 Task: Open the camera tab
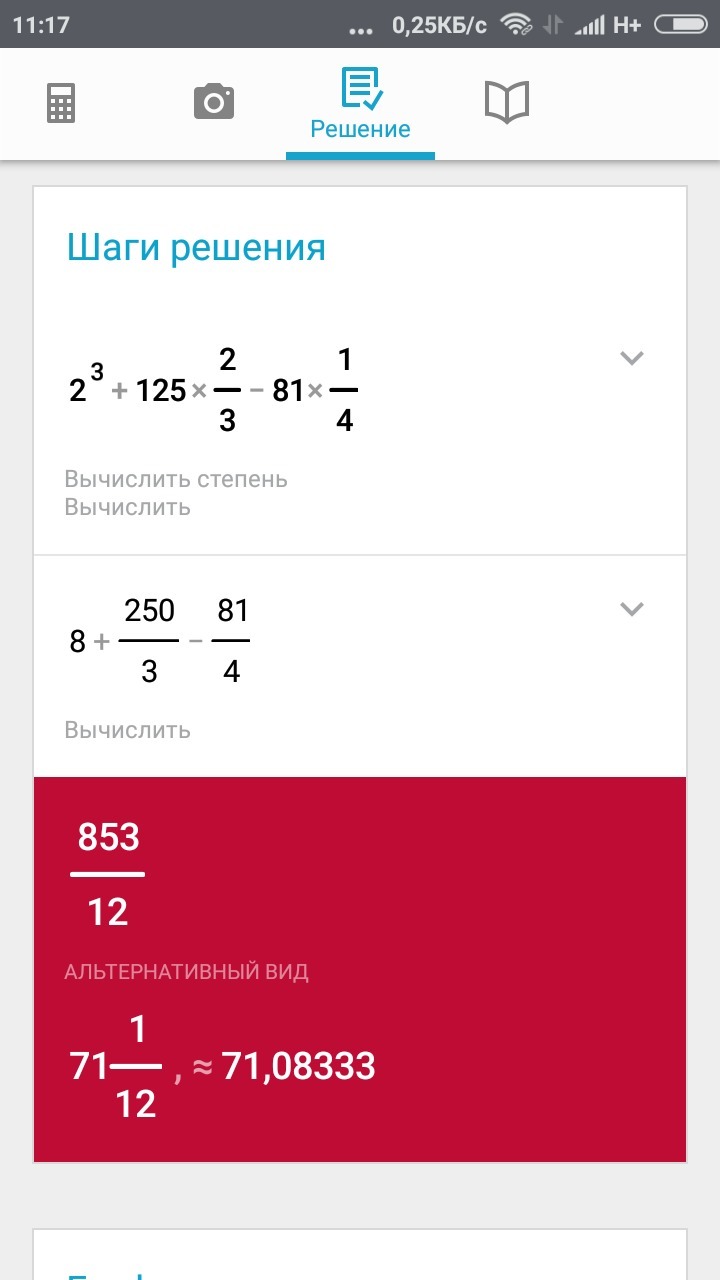click(x=213, y=102)
